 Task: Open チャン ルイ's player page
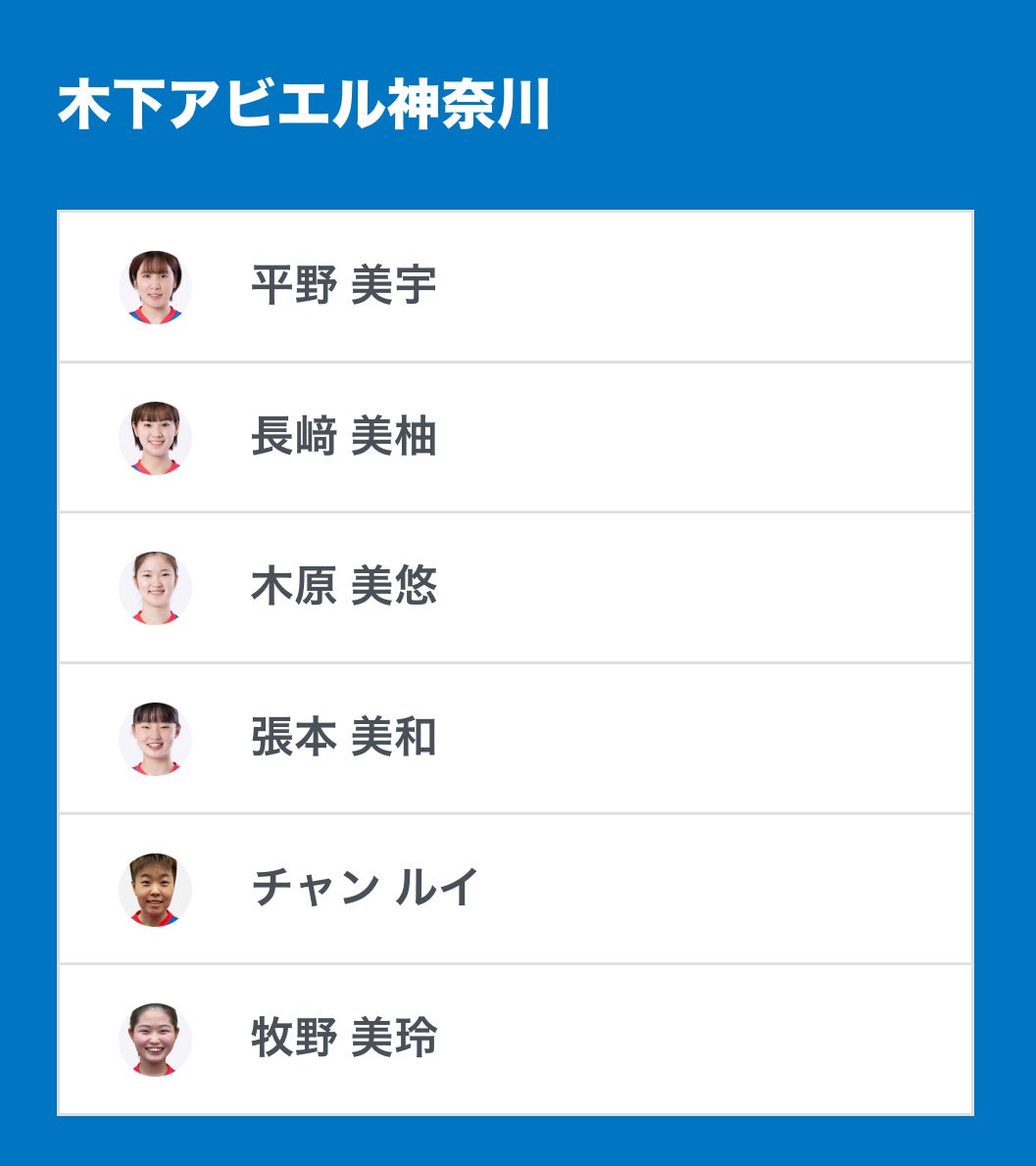pyautogui.click(x=365, y=889)
